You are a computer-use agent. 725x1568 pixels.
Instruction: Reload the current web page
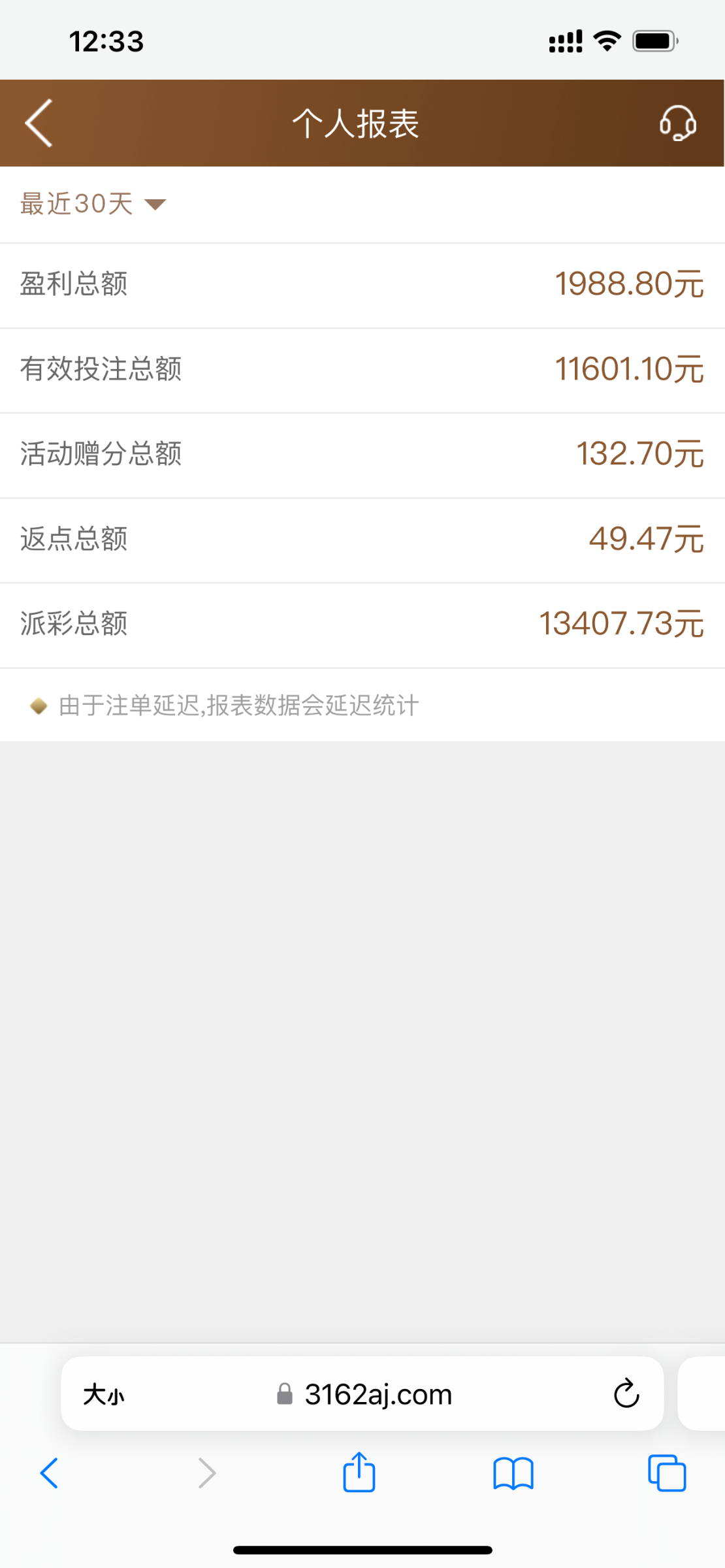[626, 1394]
